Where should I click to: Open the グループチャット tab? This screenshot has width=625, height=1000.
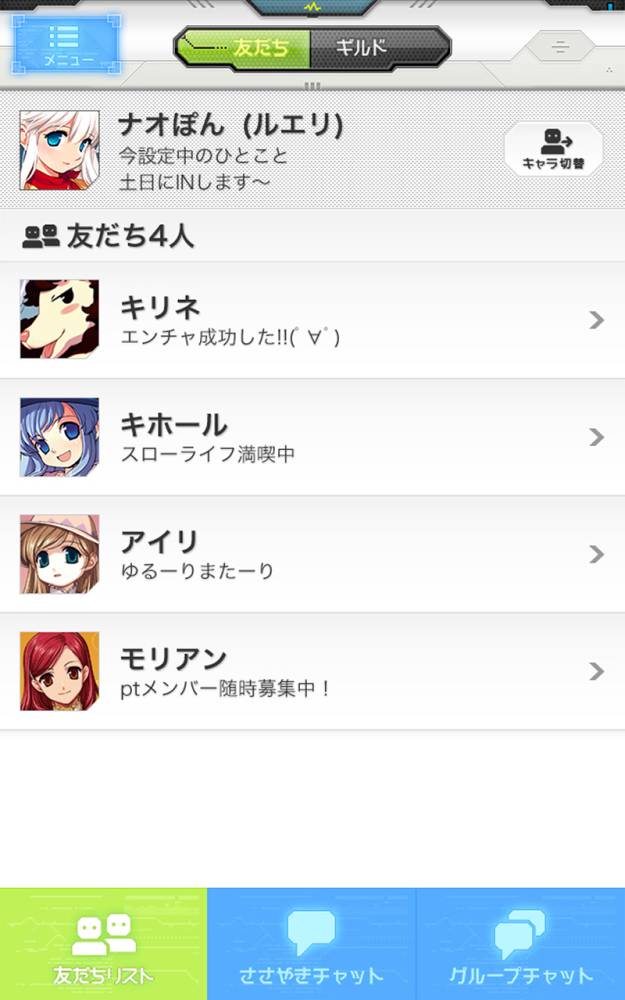pos(520,944)
